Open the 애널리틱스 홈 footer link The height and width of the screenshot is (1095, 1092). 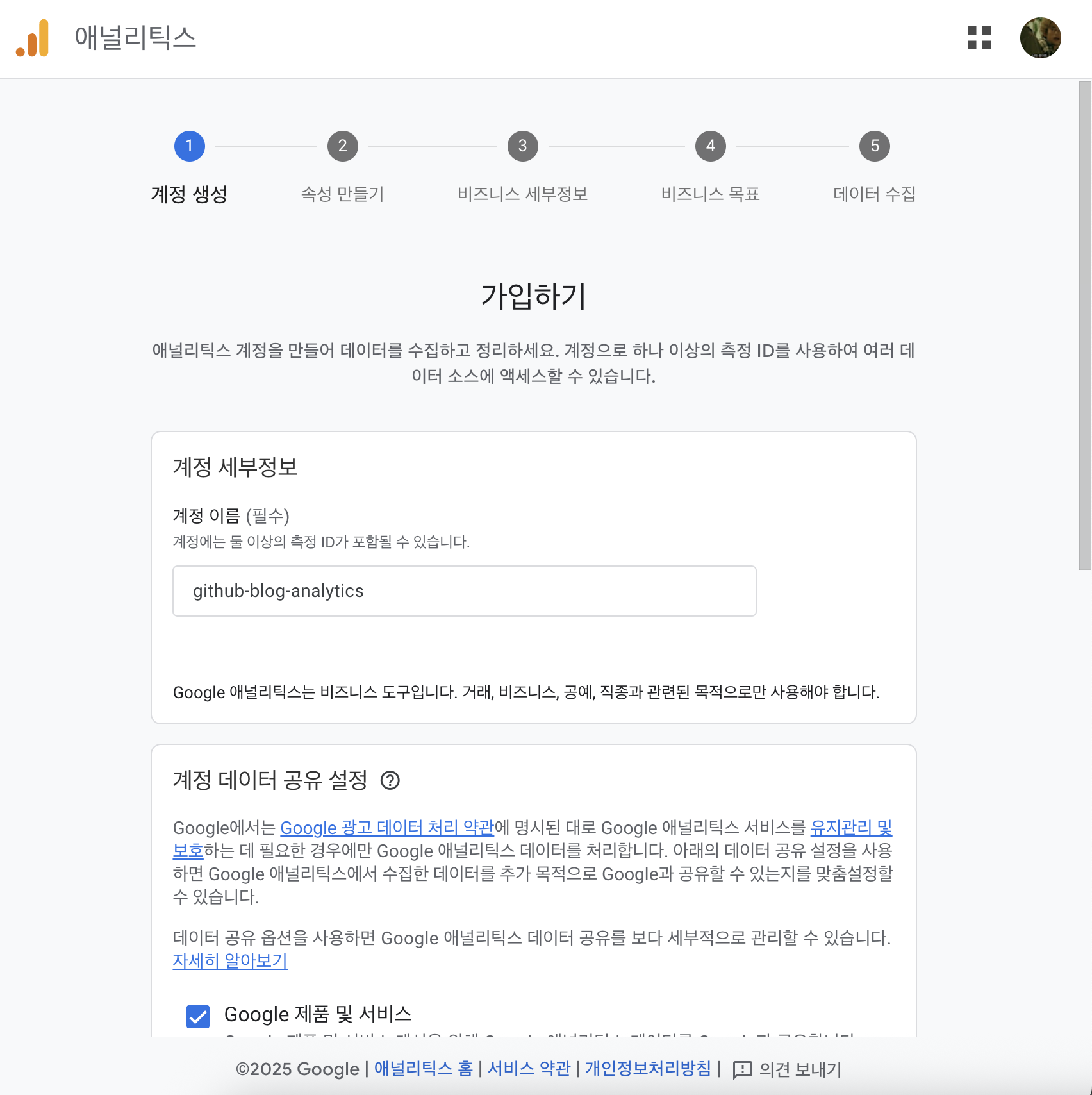point(423,1069)
